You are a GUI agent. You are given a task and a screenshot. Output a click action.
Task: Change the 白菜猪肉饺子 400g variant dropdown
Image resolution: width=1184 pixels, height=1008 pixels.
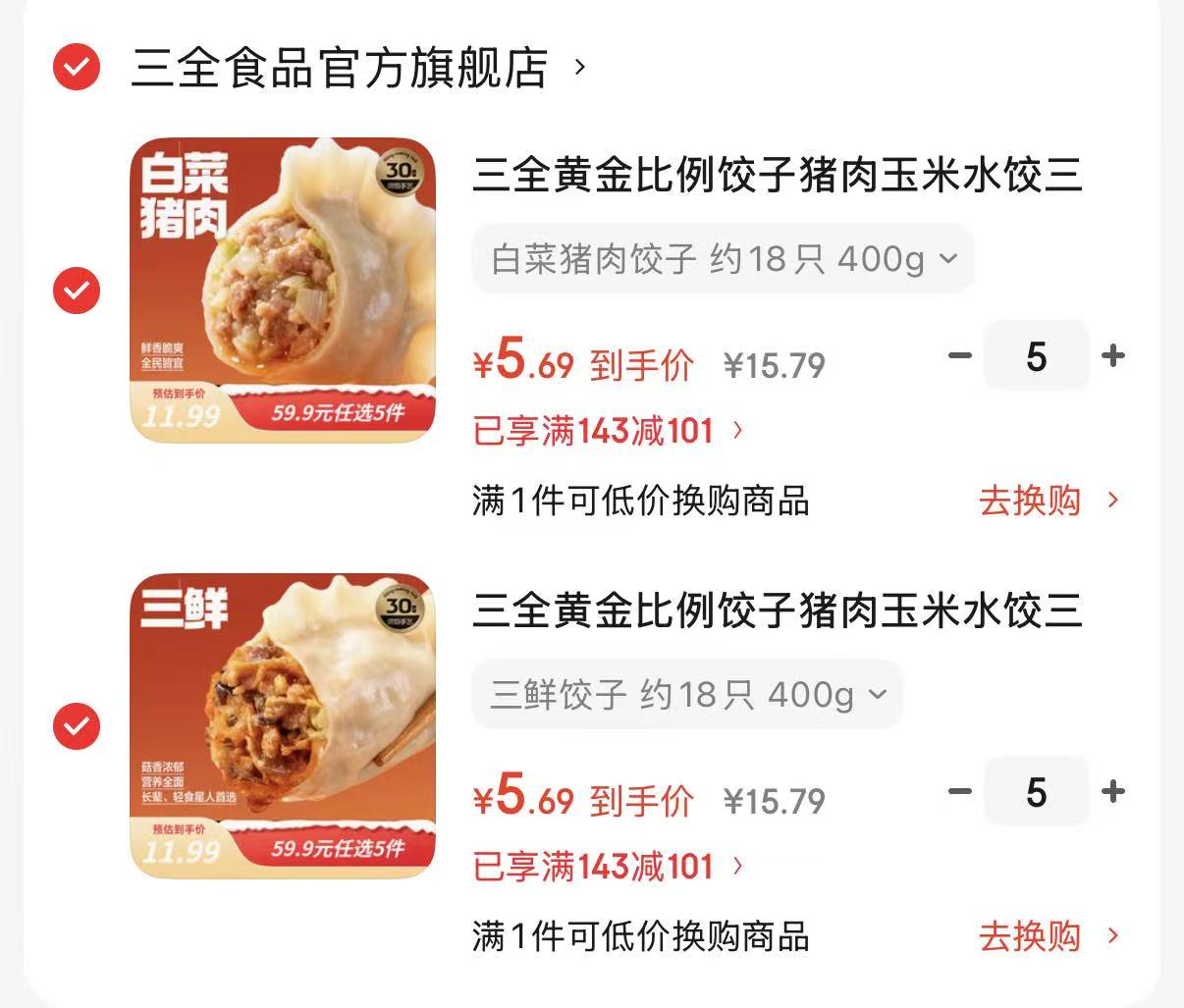click(x=723, y=259)
